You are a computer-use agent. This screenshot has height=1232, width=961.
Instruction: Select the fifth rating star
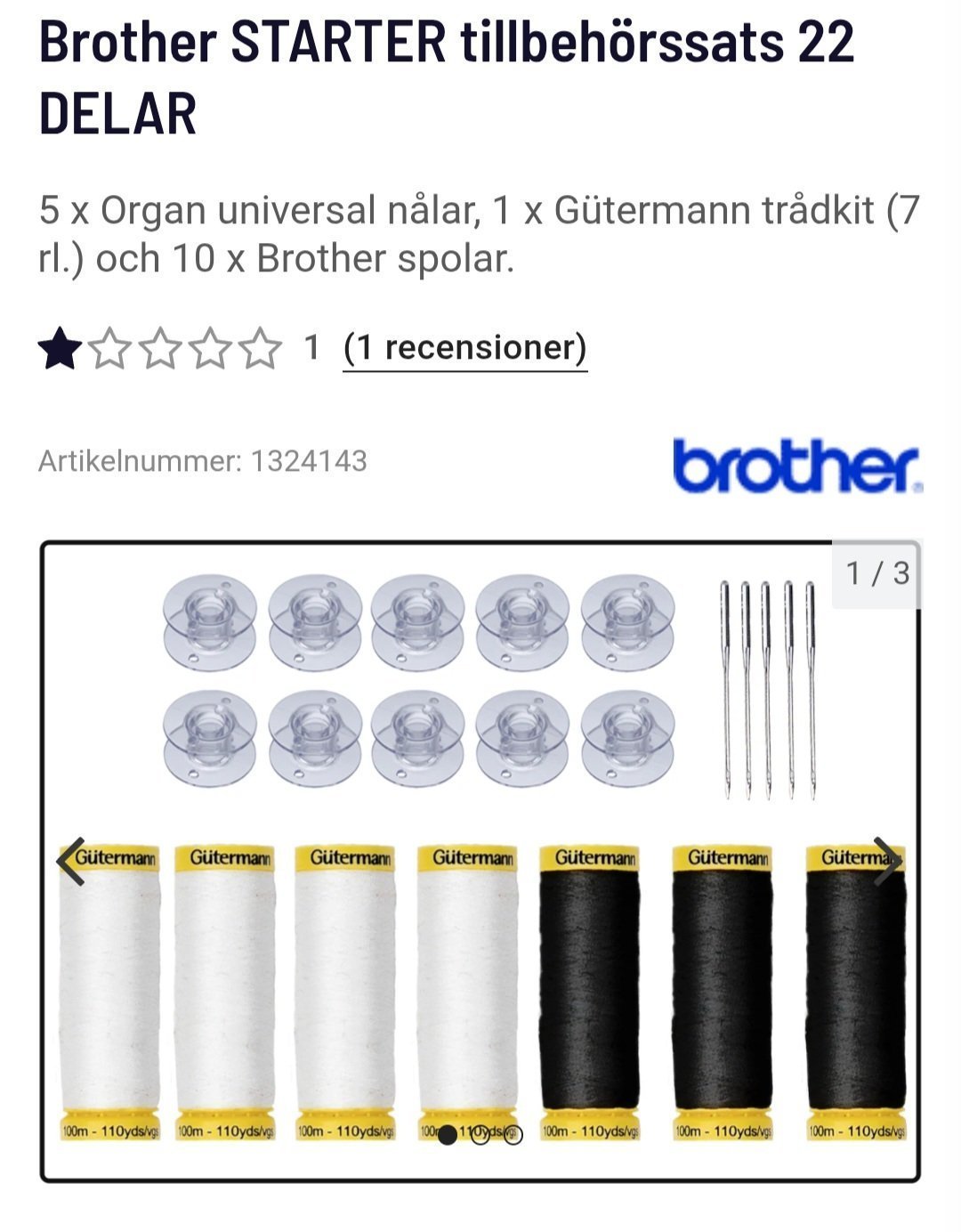[x=261, y=348]
